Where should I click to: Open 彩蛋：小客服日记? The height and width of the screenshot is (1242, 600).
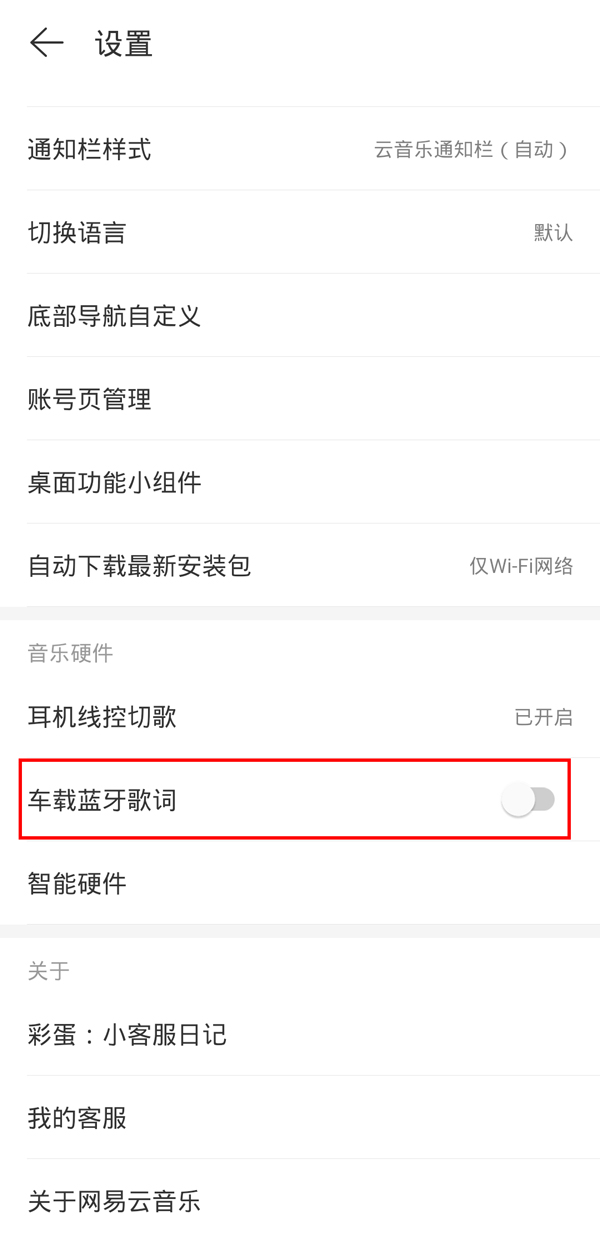300,1034
